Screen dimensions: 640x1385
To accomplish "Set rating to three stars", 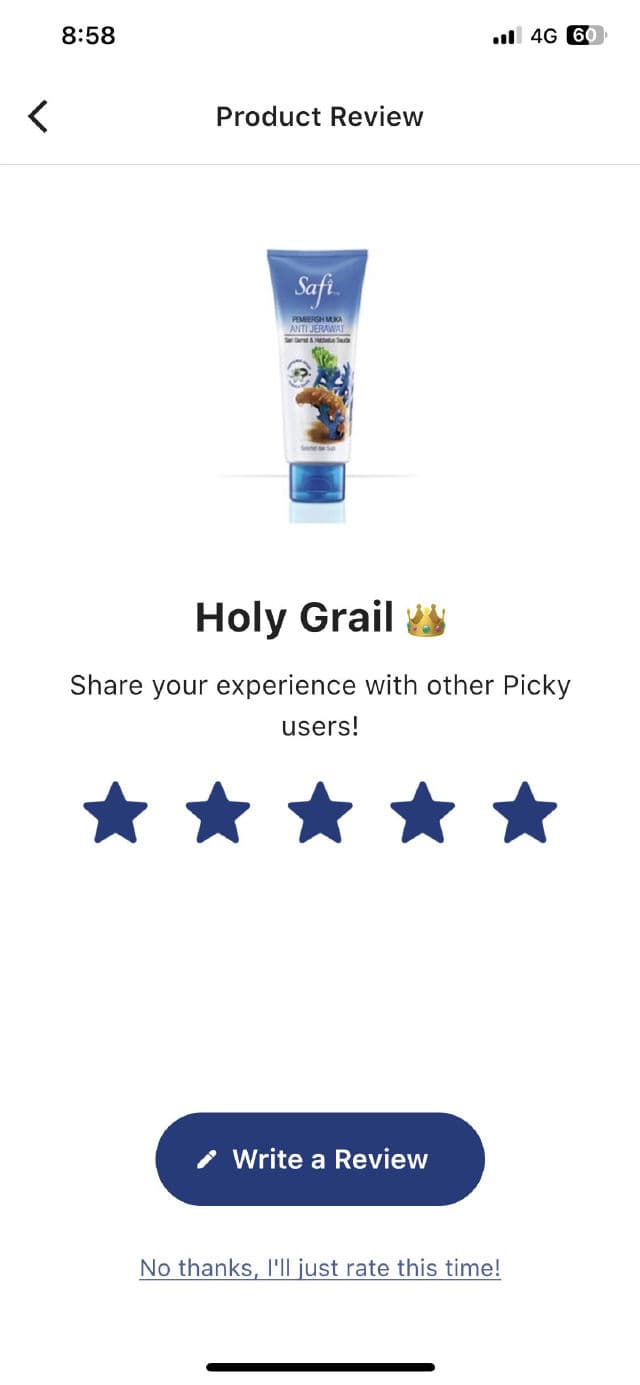I will (x=320, y=814).
